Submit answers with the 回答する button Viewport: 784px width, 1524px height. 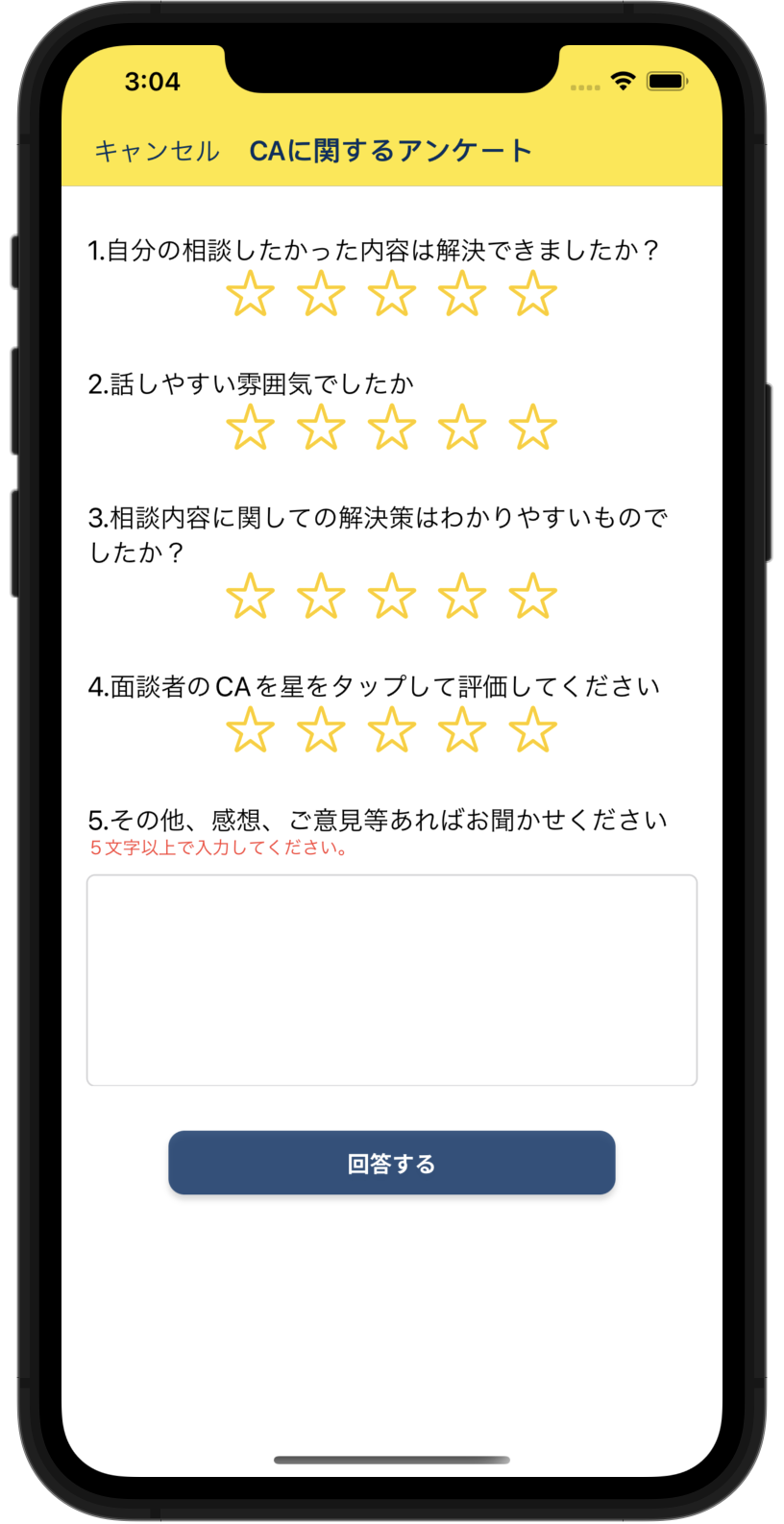392,1163
